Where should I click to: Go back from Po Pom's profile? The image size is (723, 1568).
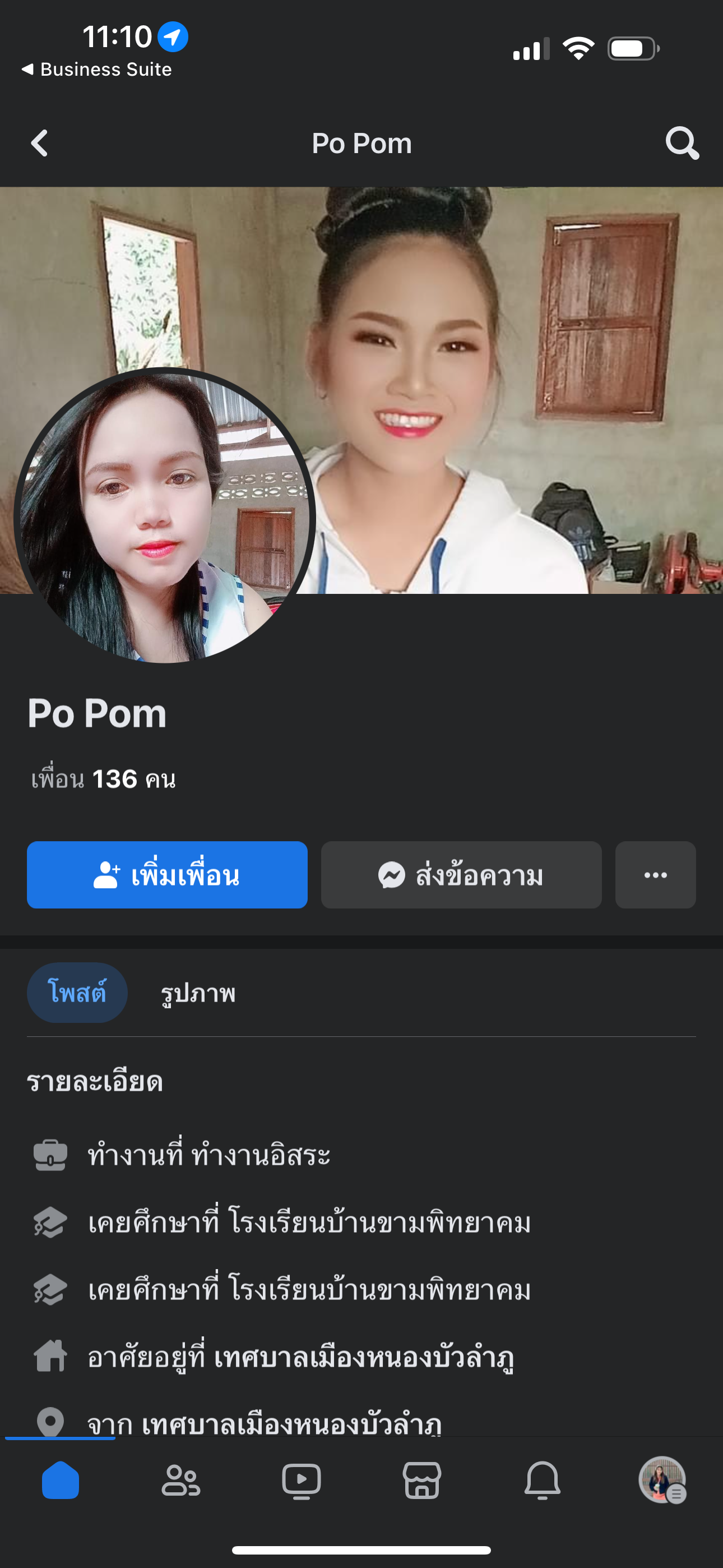(x=40, y=144)
